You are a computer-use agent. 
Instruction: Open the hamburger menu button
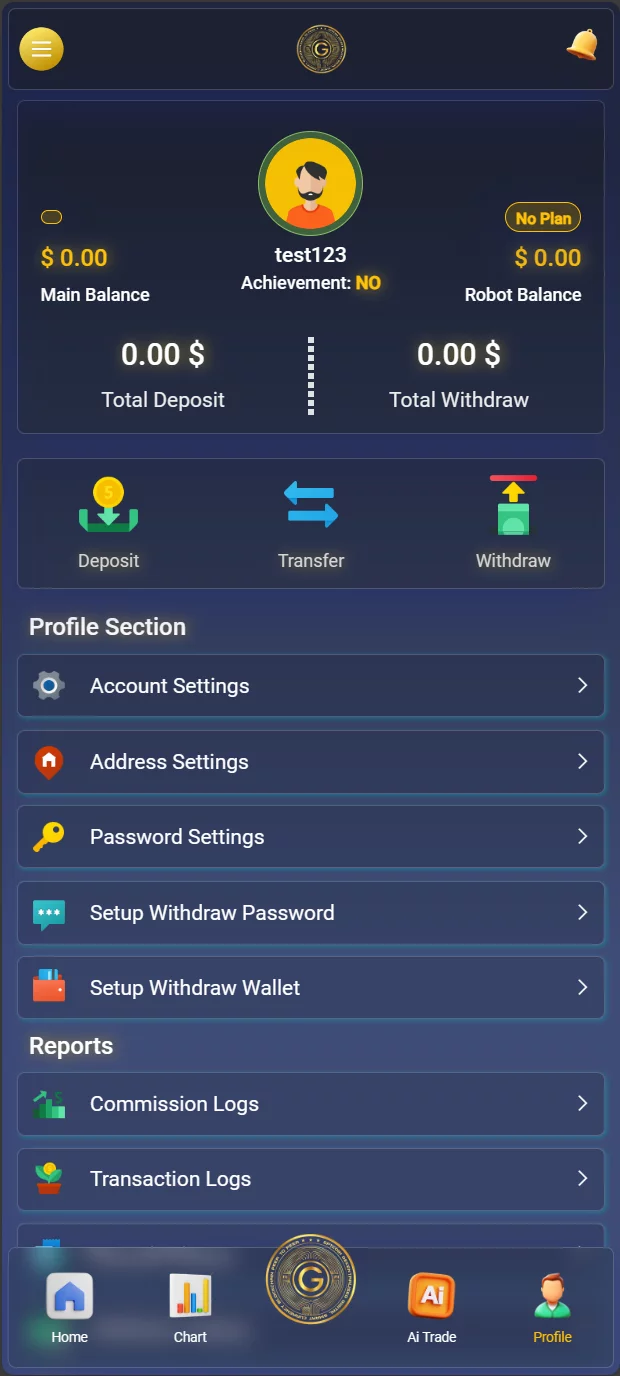click(41, 49)
